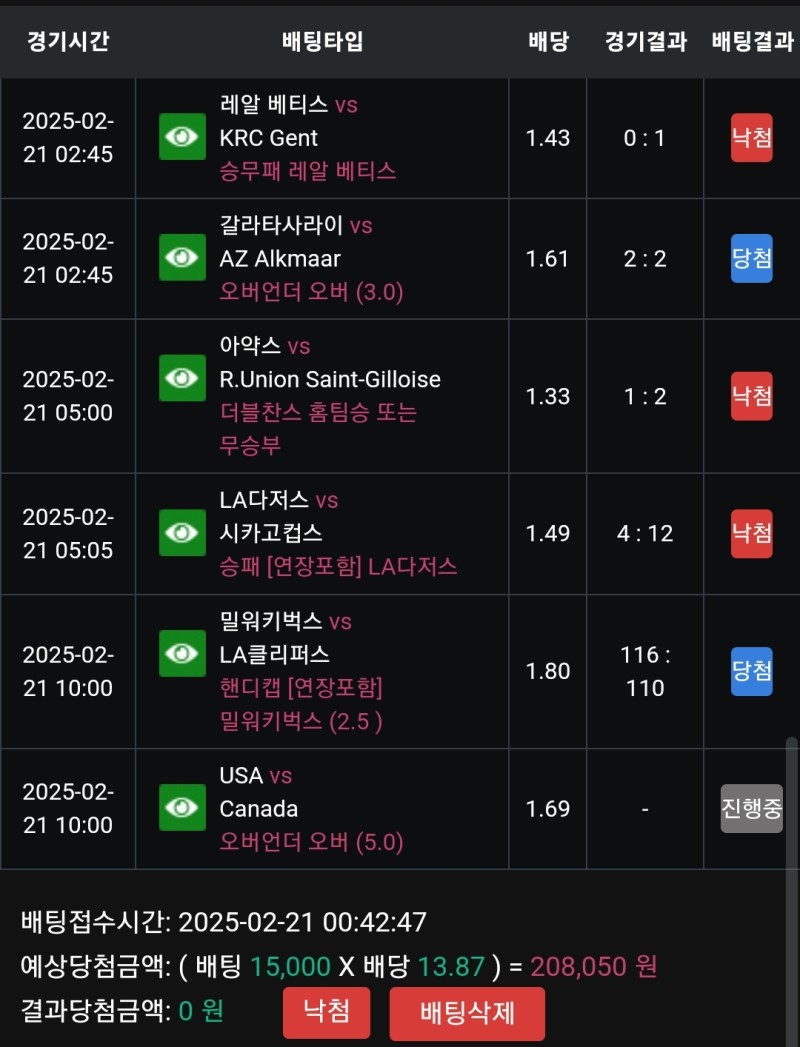Tap the eye icon for 레알 베티스 vs KRC Gent
Image resolution: width=800 pixels, height=1047 pixels.
[x=182, y=137]
